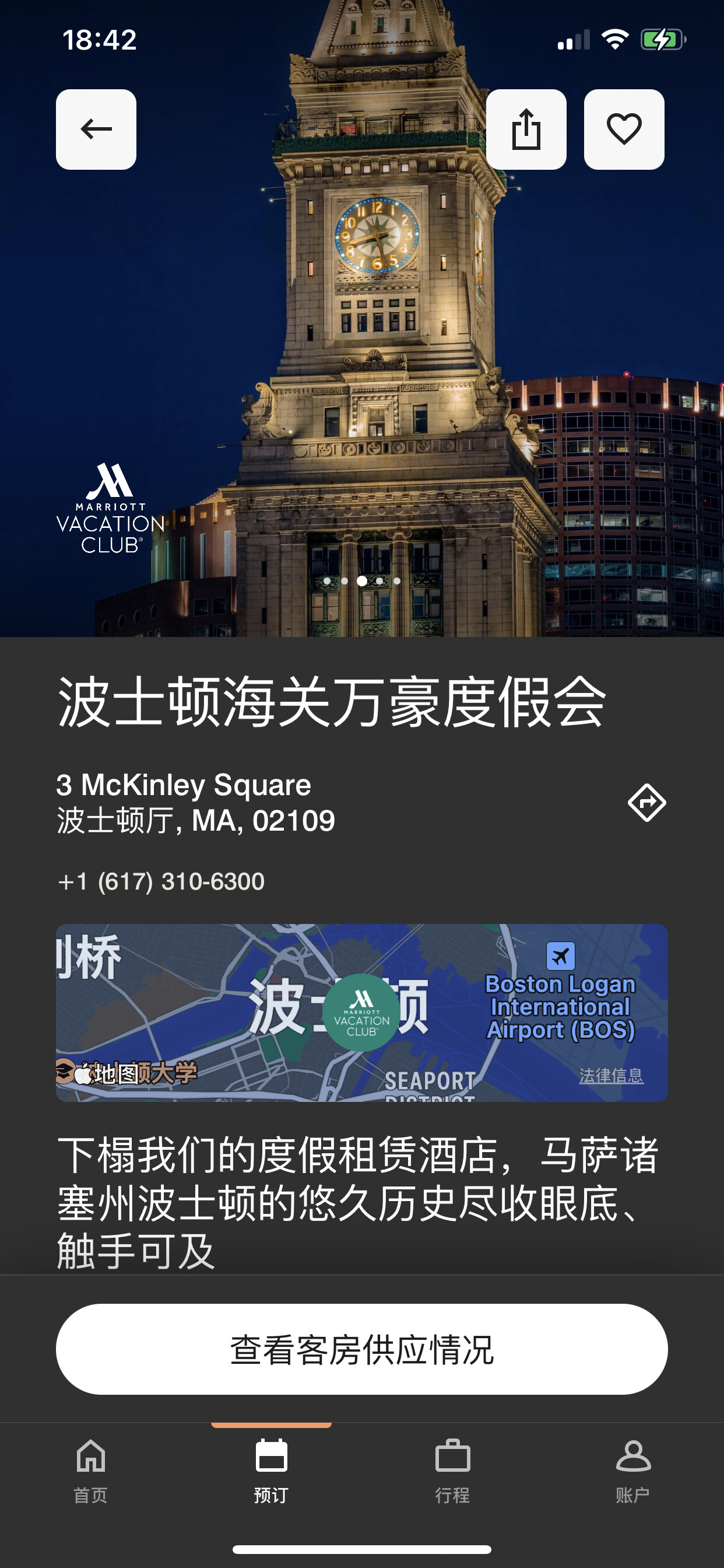The width and height of the screenshot is (724, 1568).
Task: Tap the photo carousel page indicator dots
Action: click(361, 580)
